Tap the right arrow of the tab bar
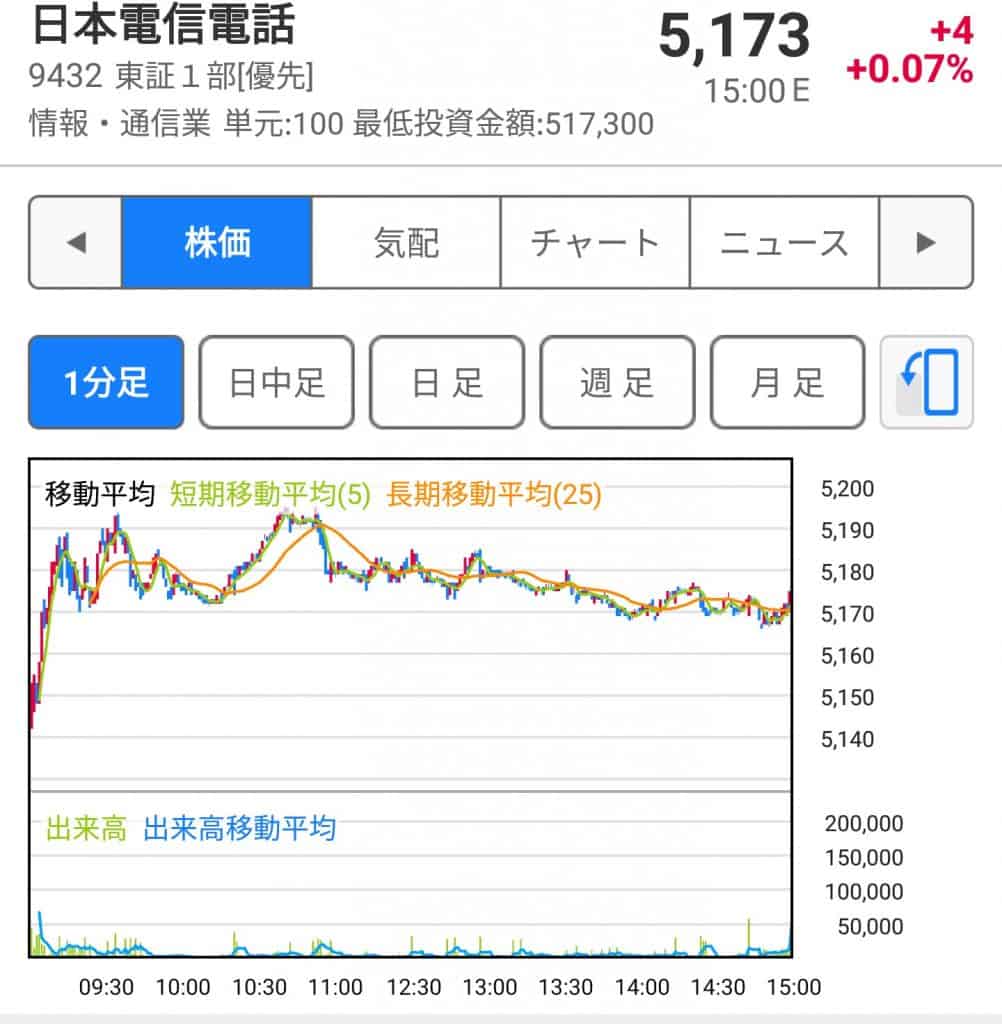This screenshot has height=1024, width=1002. click(x=926, y=243)
